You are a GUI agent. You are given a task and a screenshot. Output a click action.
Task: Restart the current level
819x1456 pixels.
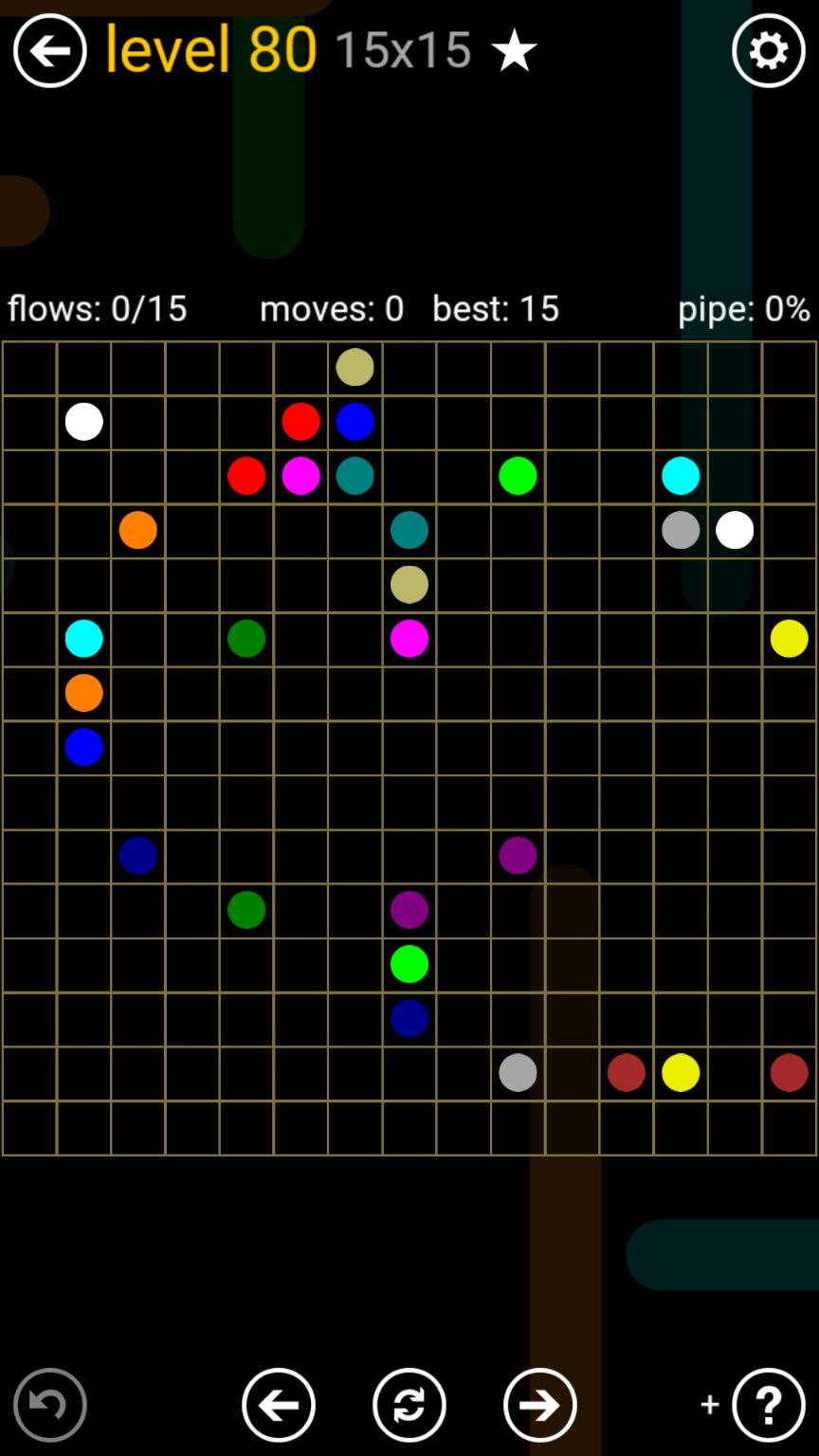[x=409, y=1404]
